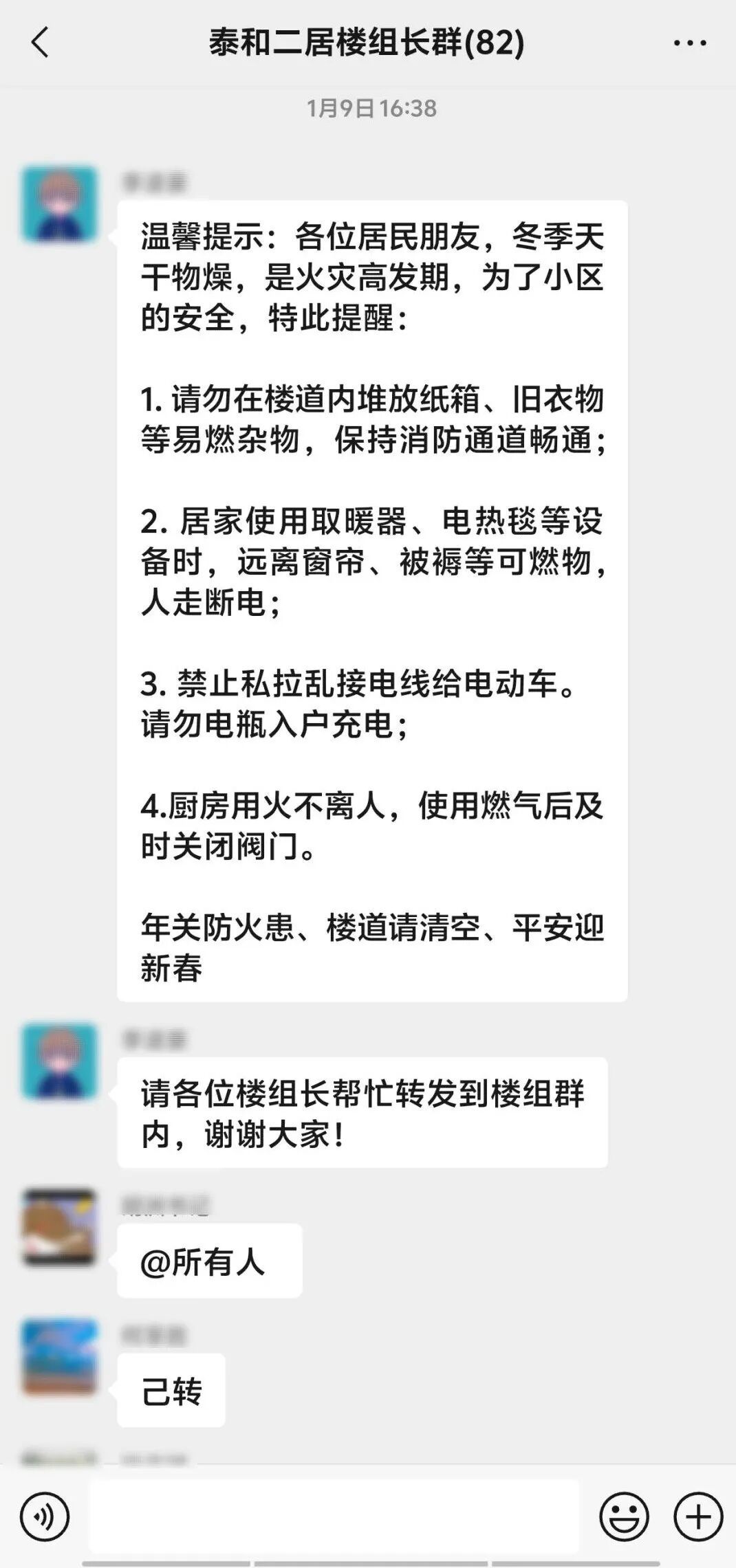This screenshot has width=736, height=1568.
Task: Go back using the top-left arrow
Action: click(40, 43)
